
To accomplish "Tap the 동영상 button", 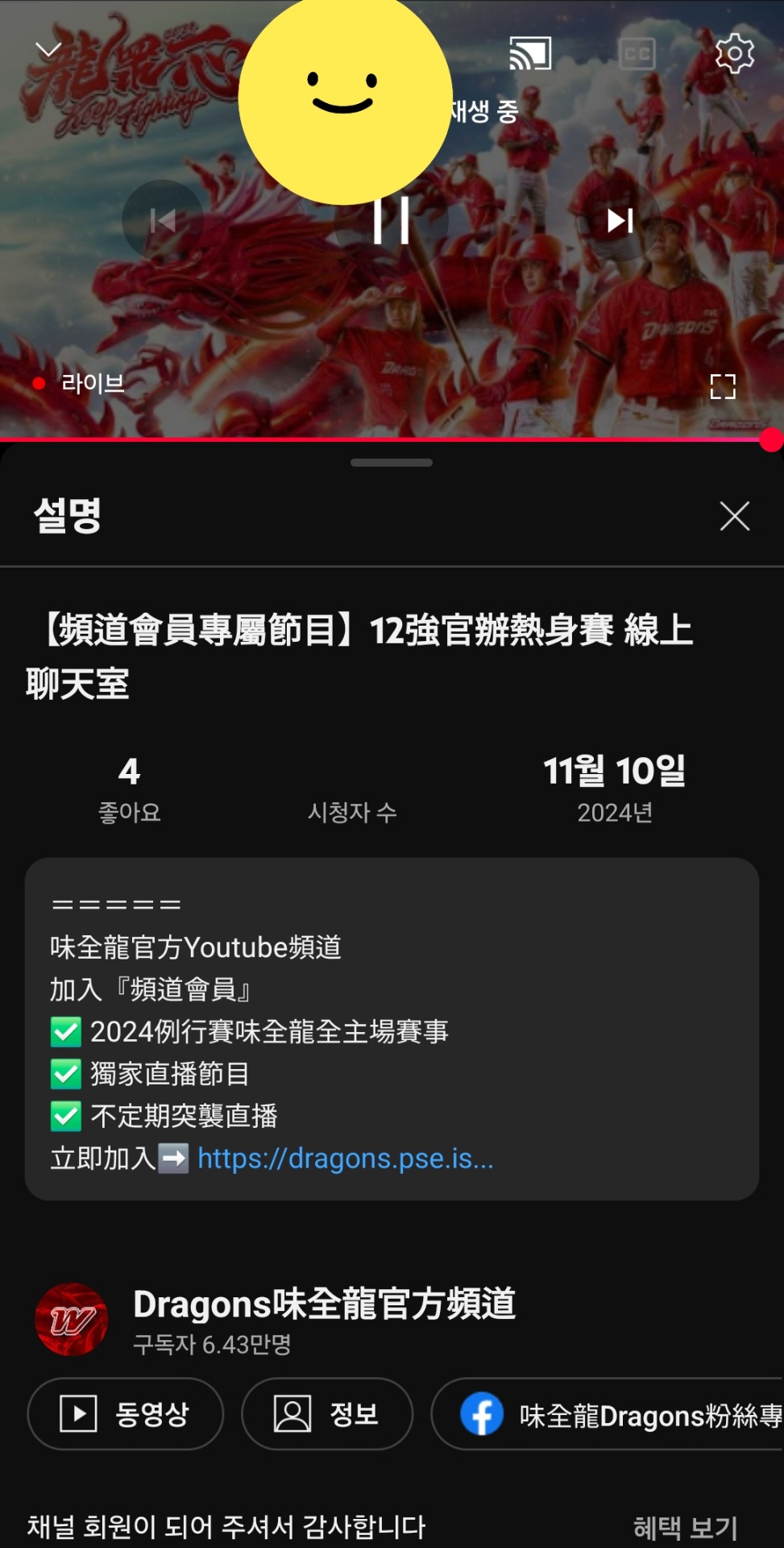I will (x=126, y=1413).
